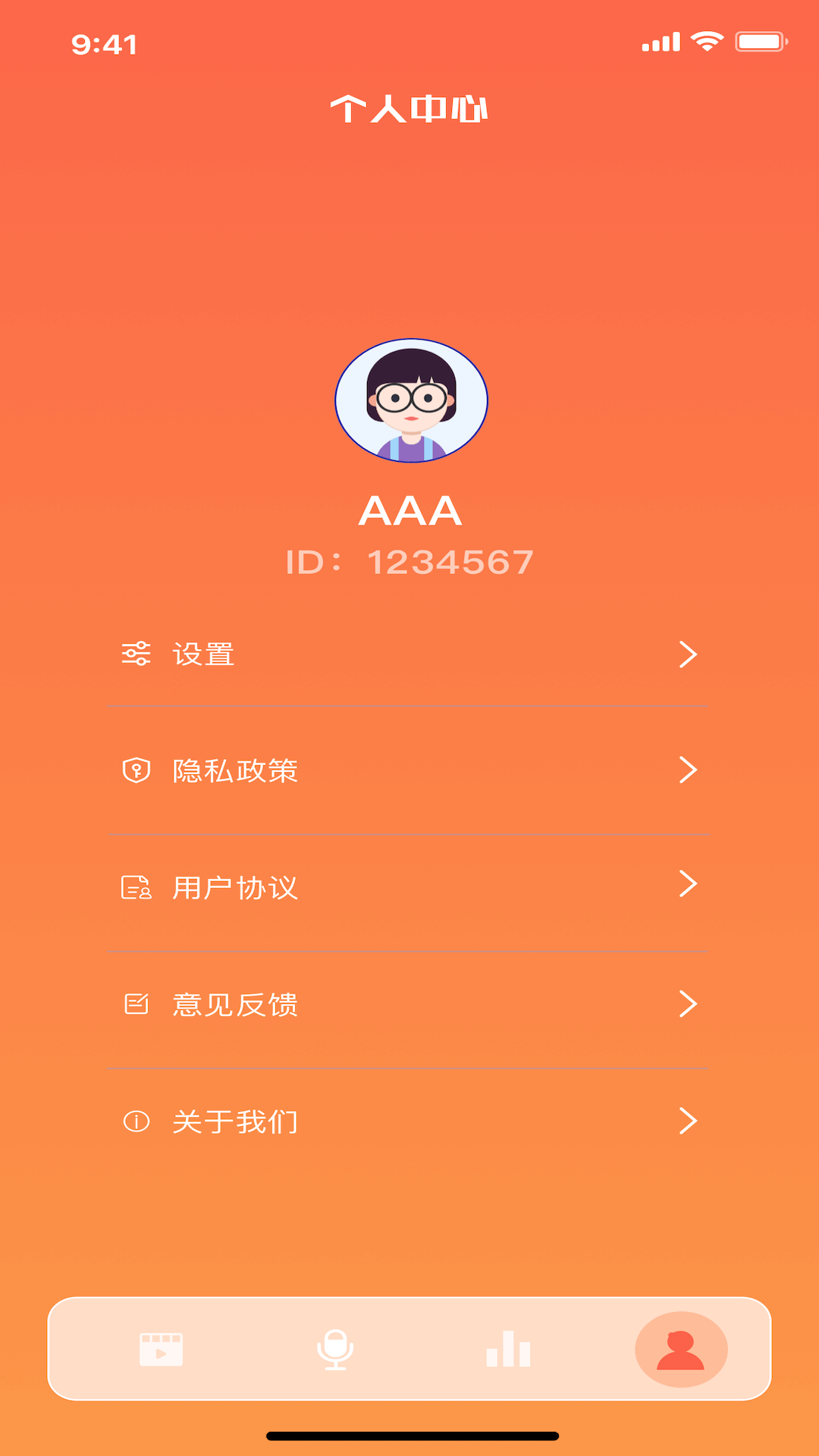Expand the 设置 row via its chevron
The width and height of the screenshot is (819, 1456).
tap(687, 654)
